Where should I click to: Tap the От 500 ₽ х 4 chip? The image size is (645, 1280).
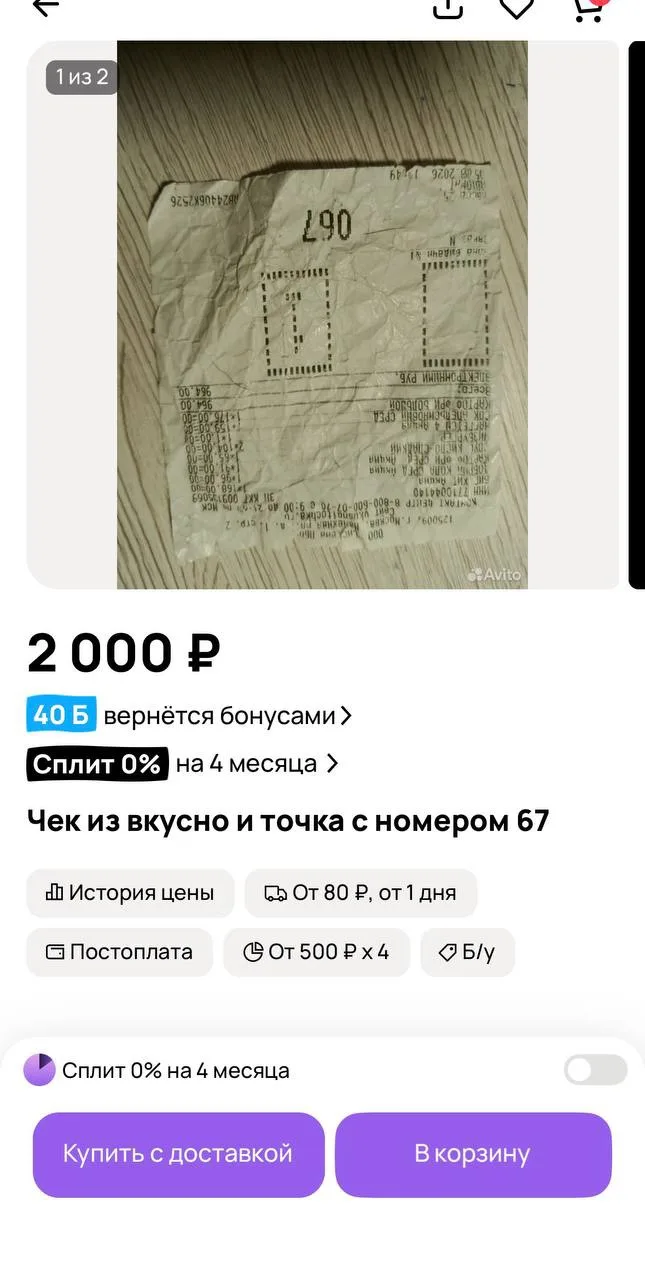316,952
